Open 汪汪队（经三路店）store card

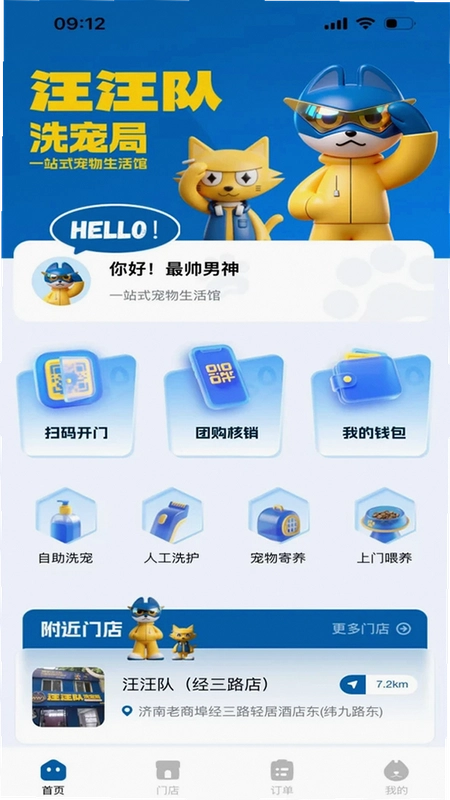(224, 696)
